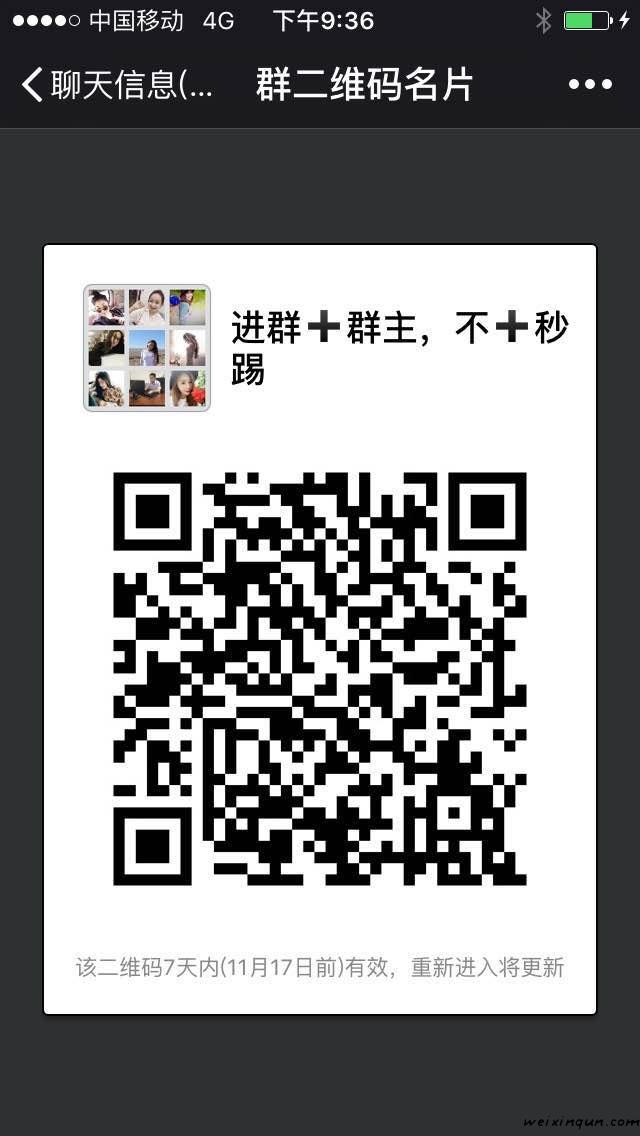Open the three-dot overflow menu
This screenshot has width=640, height=1136.
(589, 85)
